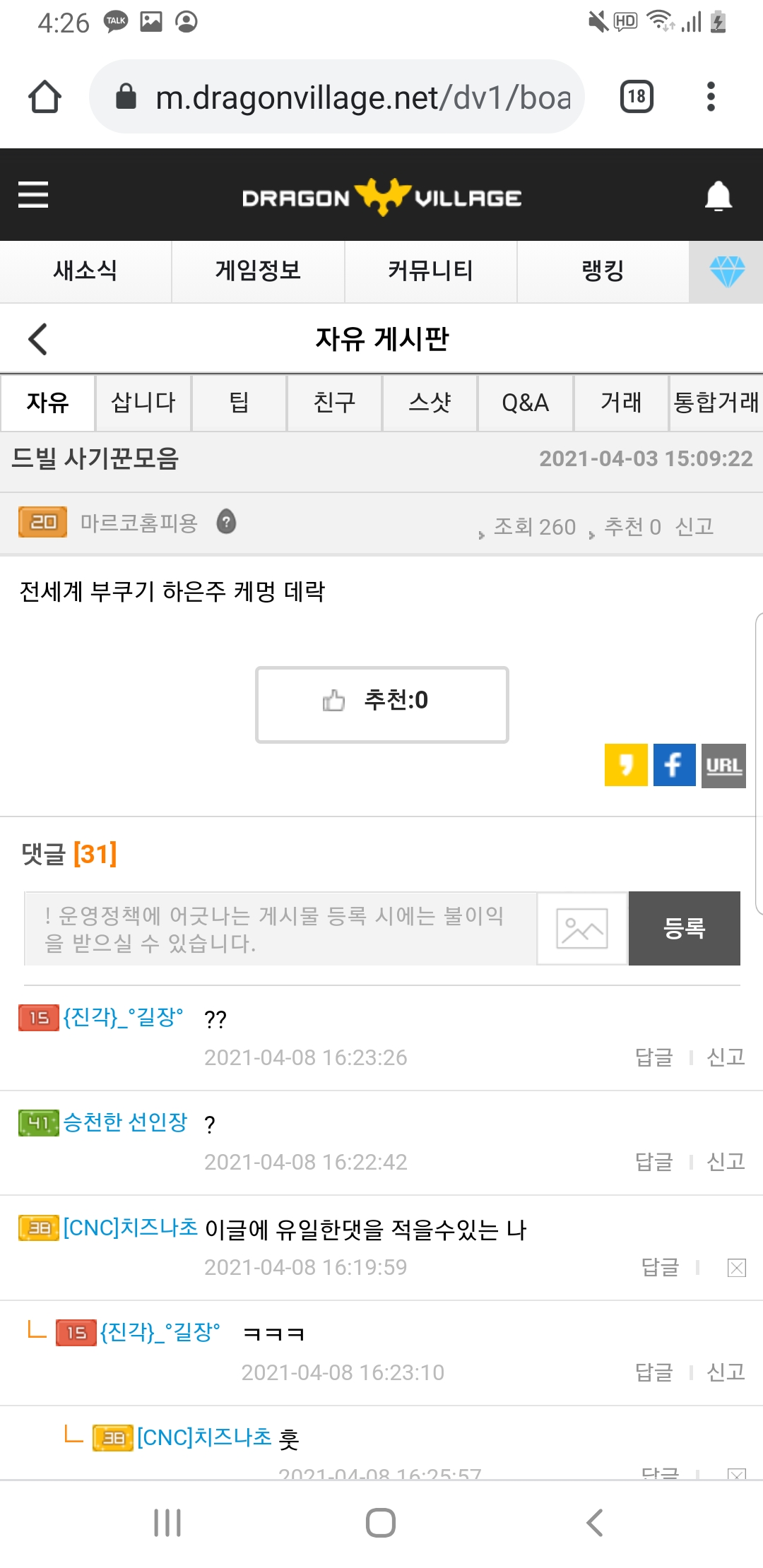Open the hamburger drawer menu

(33, 194)
